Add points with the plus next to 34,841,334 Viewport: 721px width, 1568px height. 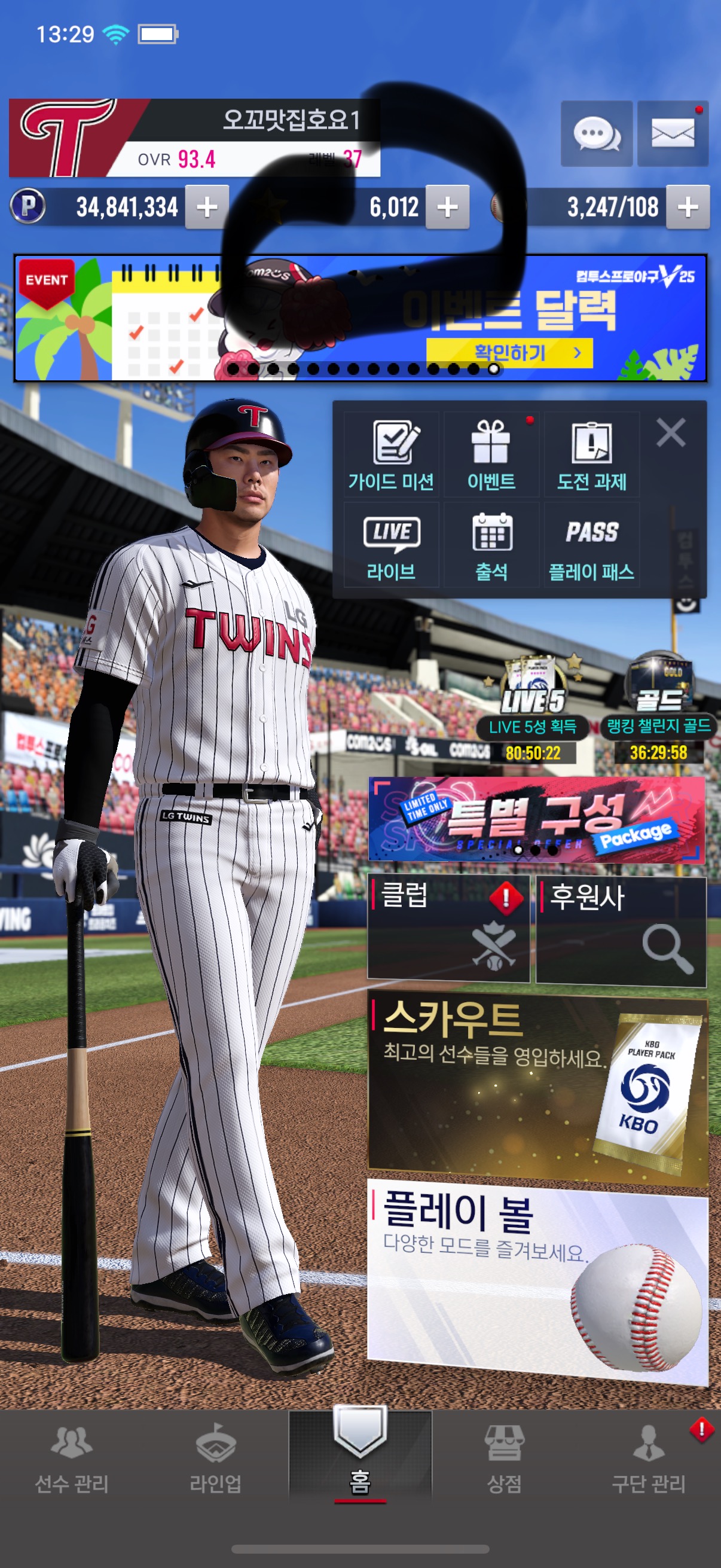(207, 207)
